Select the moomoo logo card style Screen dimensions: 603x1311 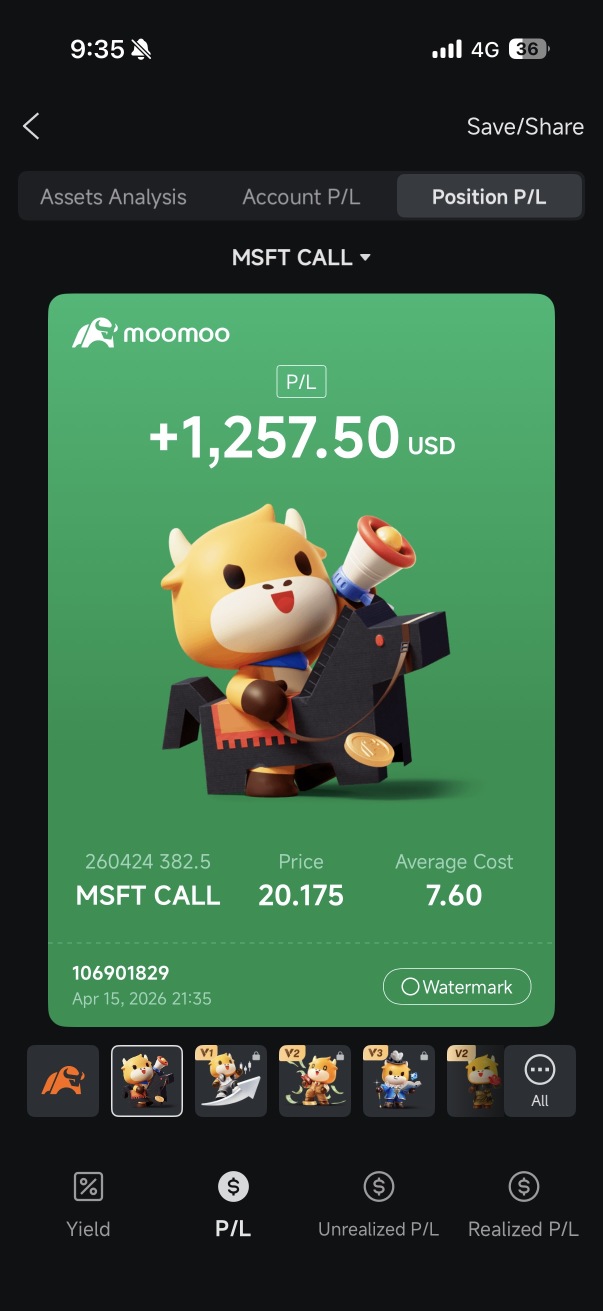click(x=63, y=1081)
